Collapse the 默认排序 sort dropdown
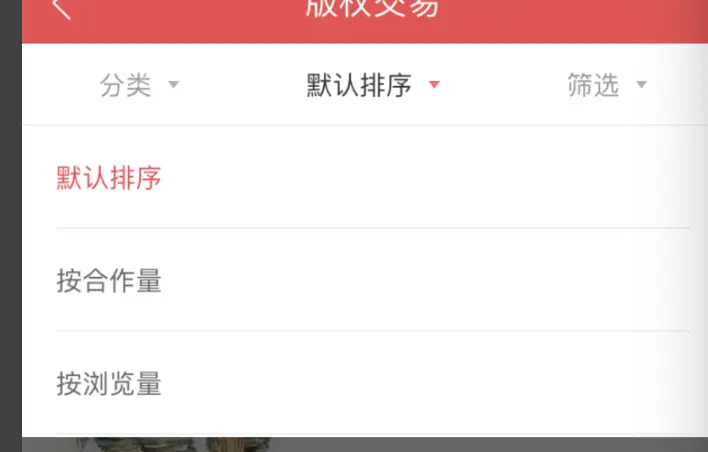 372,86
